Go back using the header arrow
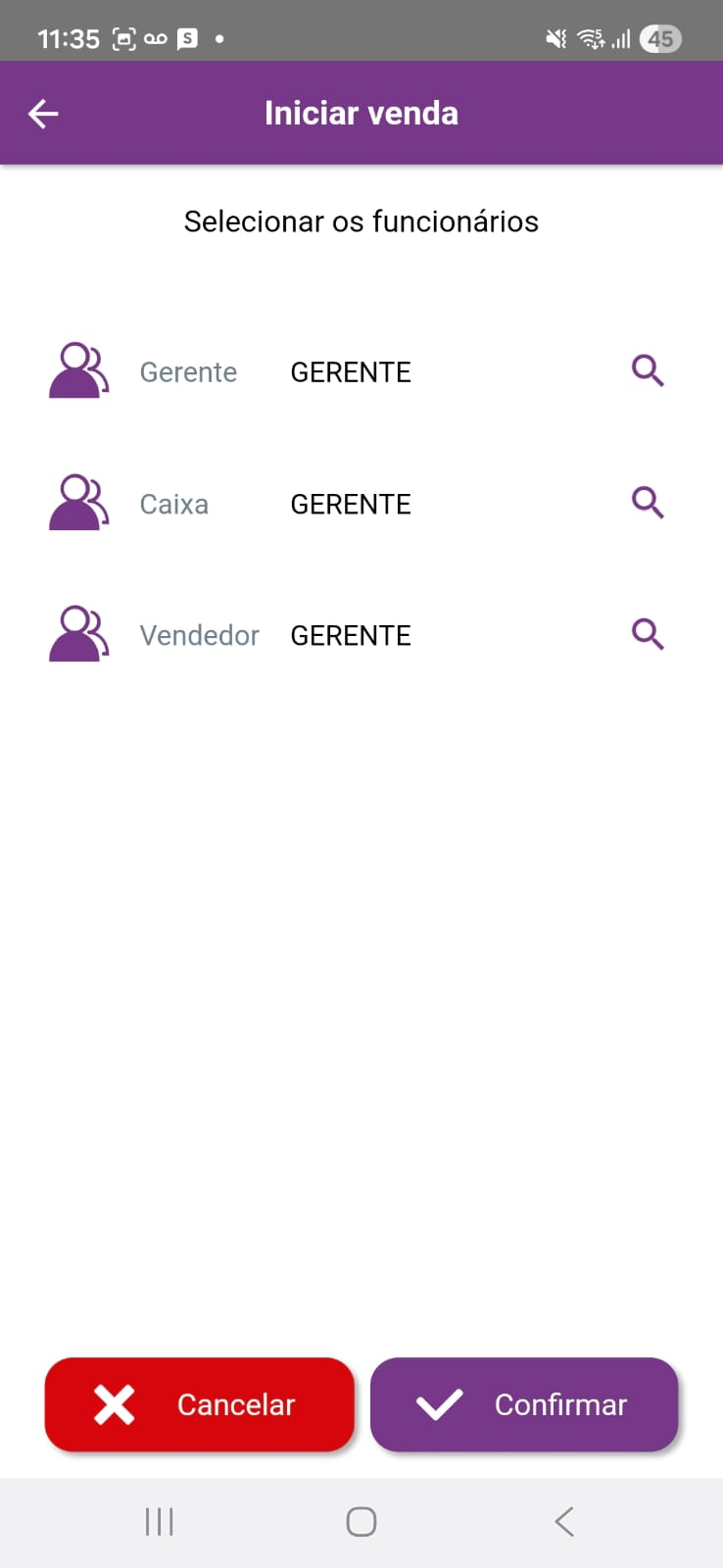The height and width of the screenshot is (1568, 723). coord(43,114)
